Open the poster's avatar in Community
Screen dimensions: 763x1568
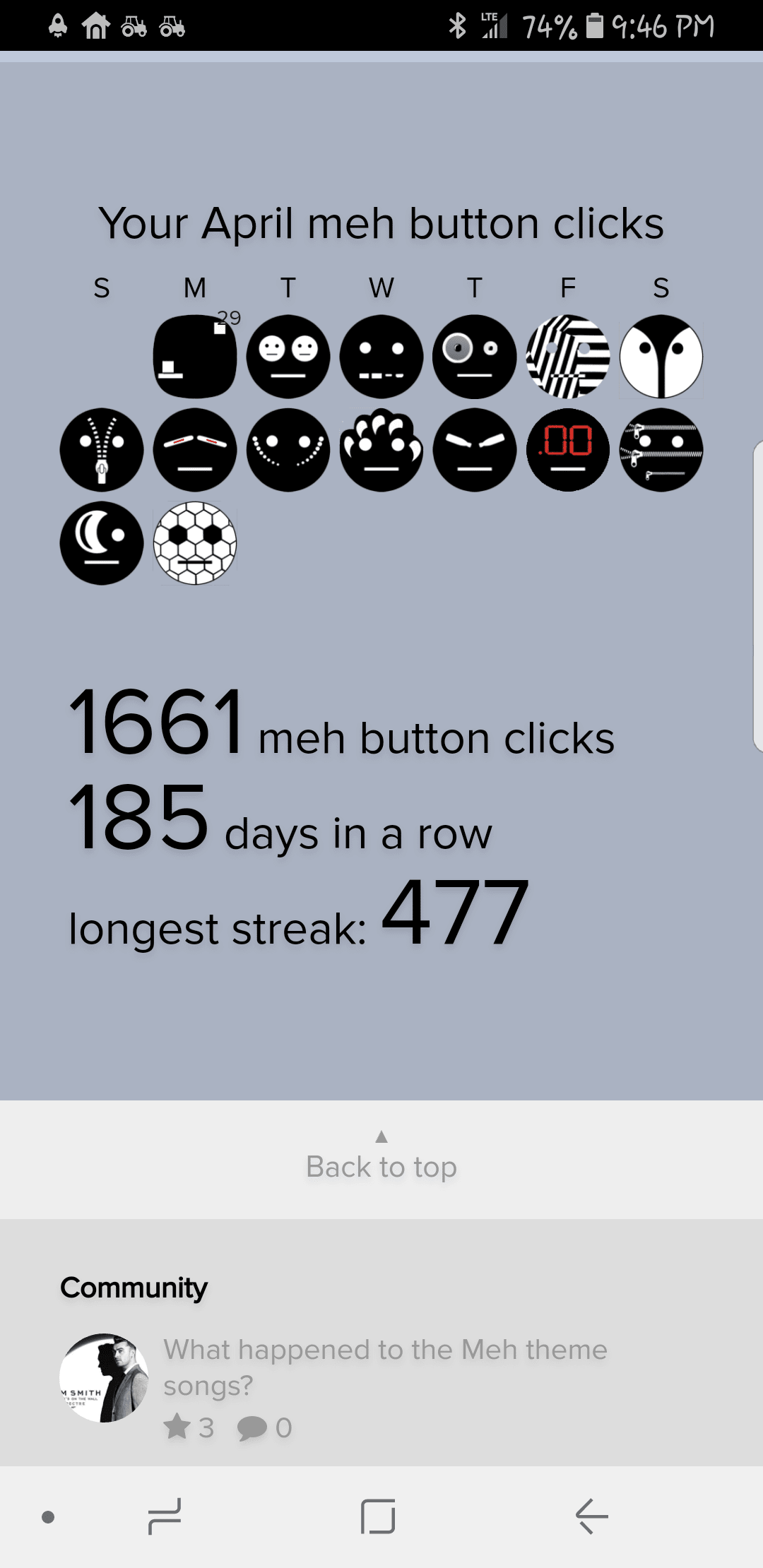coord(104,1377)
